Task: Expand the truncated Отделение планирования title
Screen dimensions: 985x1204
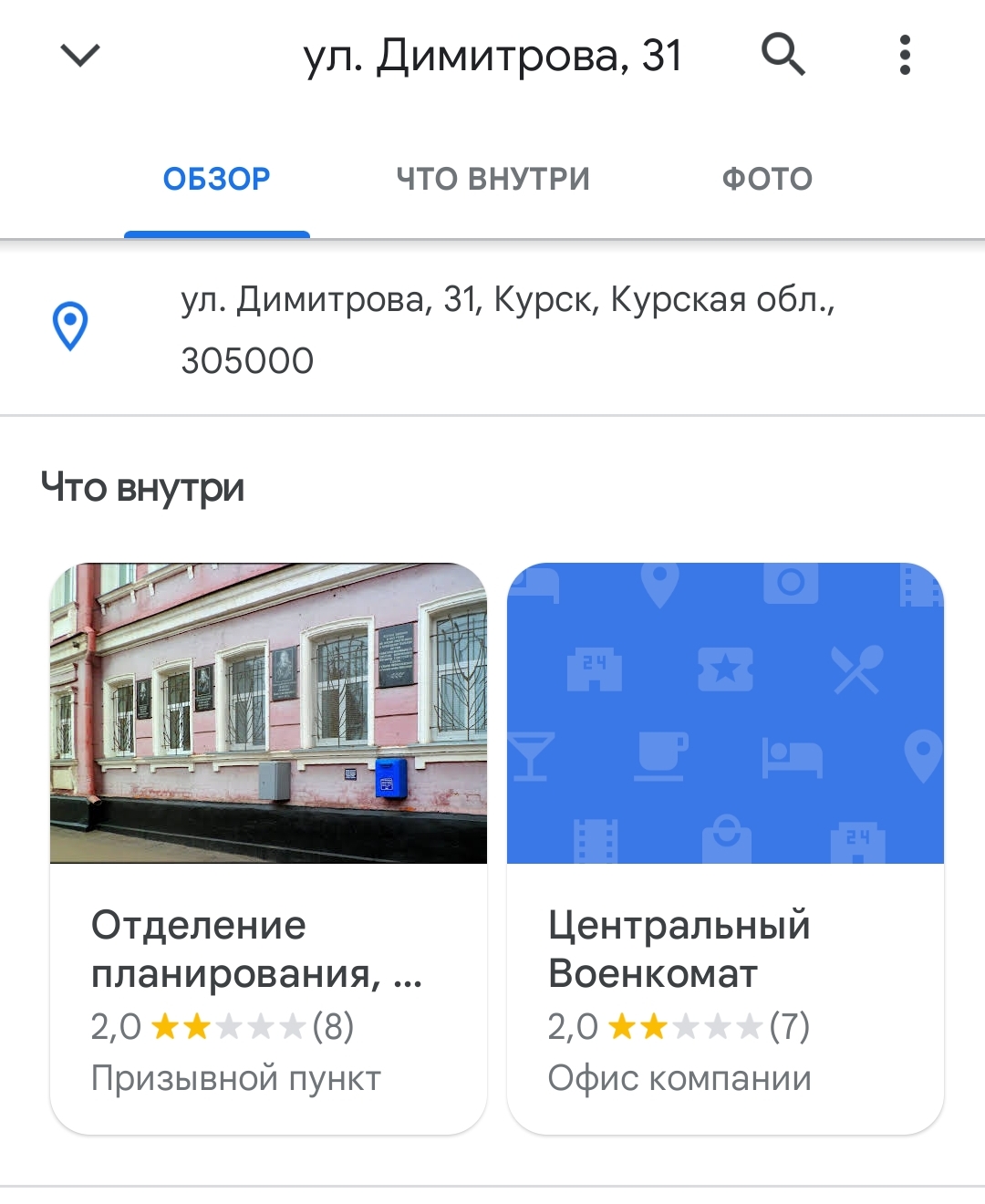Action: pos(258,953)
